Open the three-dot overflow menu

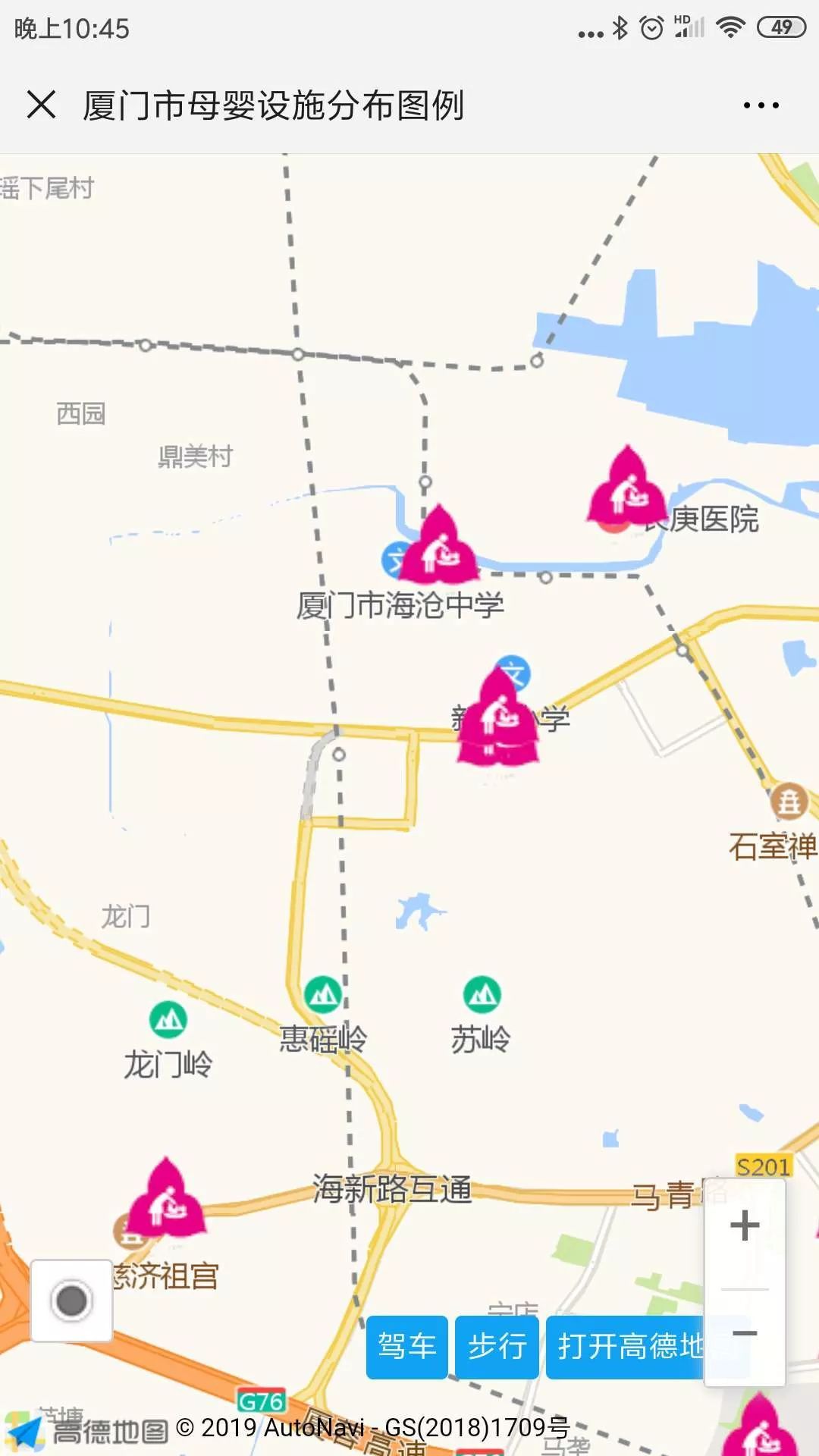(x=761, y=105)
